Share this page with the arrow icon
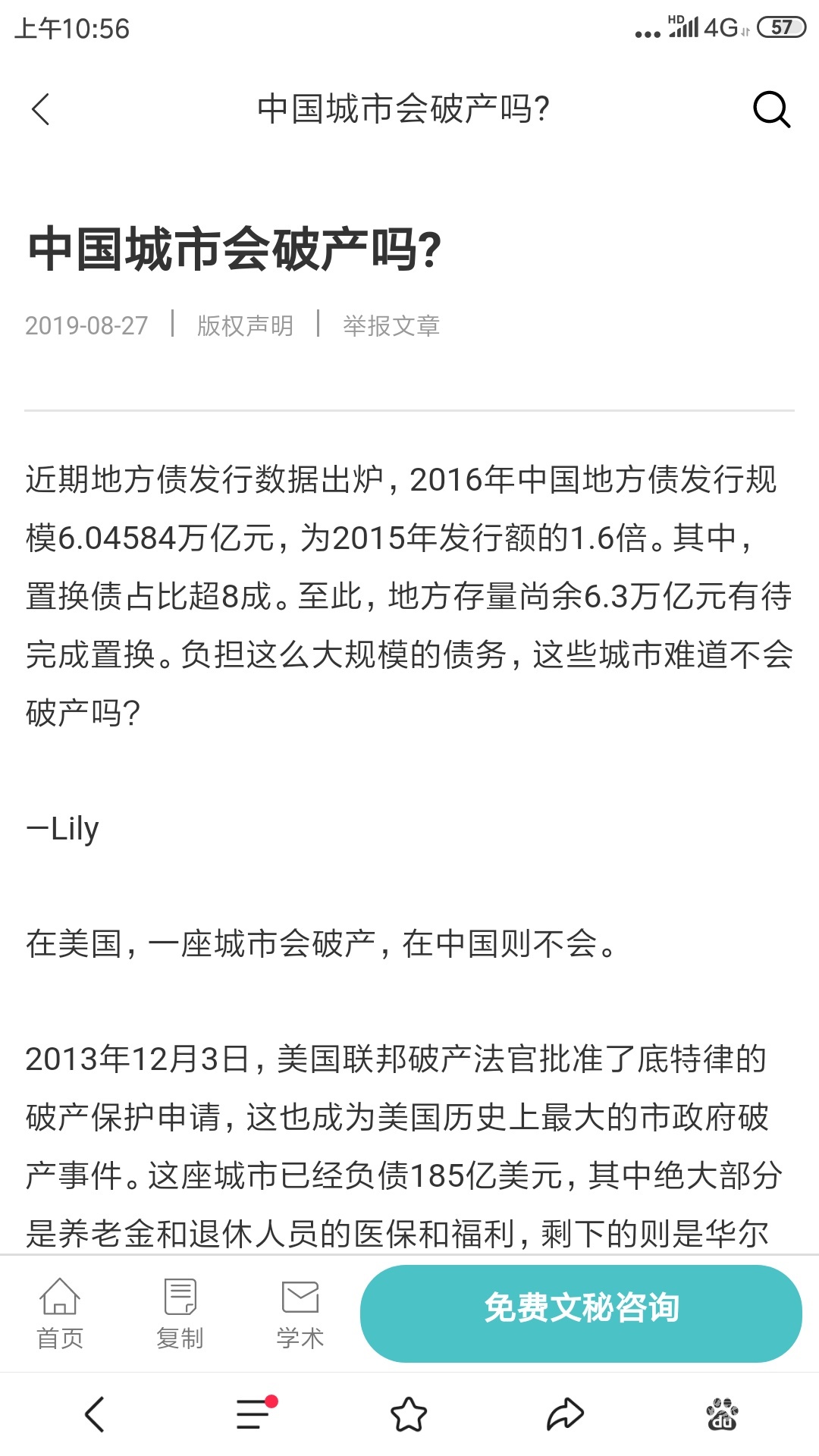 pos(566,1414)
